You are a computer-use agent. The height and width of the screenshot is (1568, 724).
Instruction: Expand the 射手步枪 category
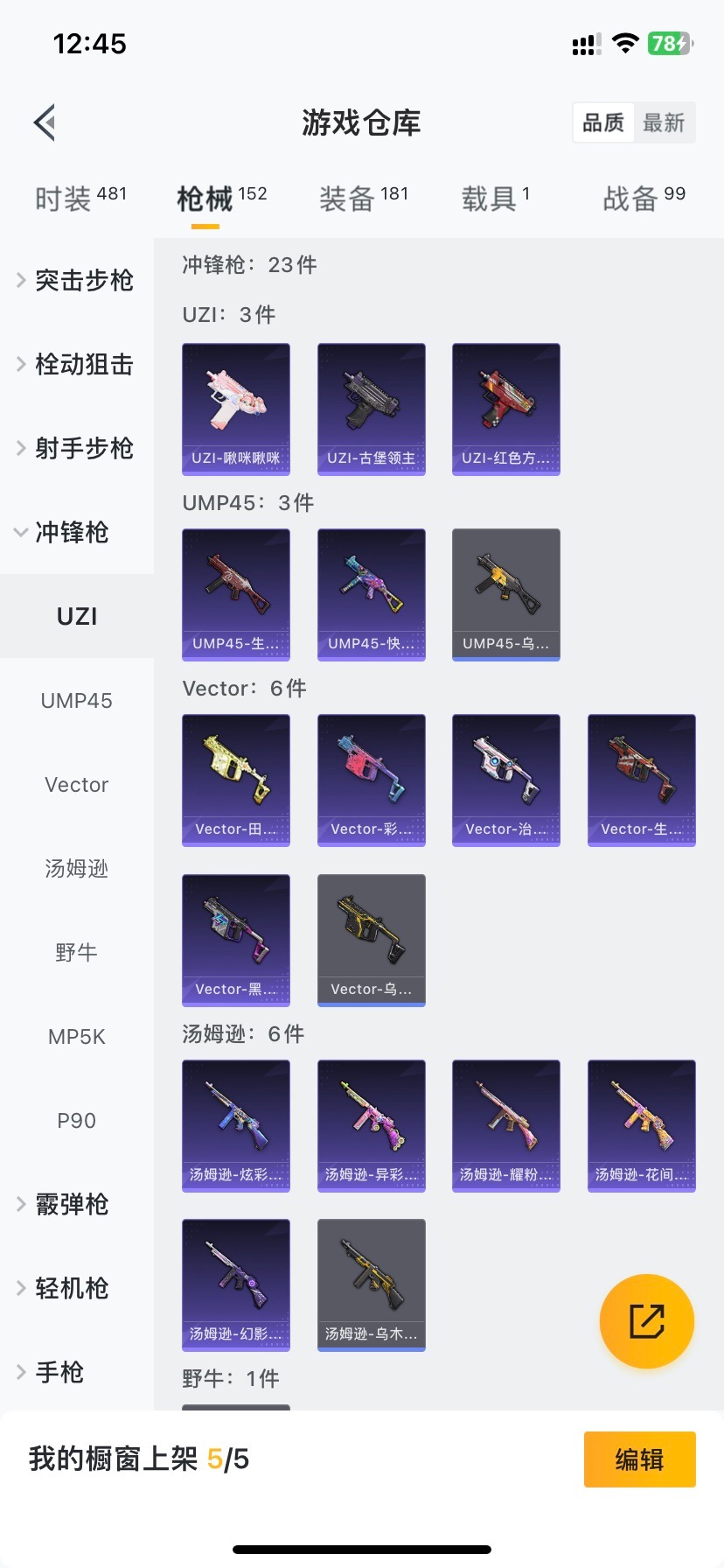point(76,448)
